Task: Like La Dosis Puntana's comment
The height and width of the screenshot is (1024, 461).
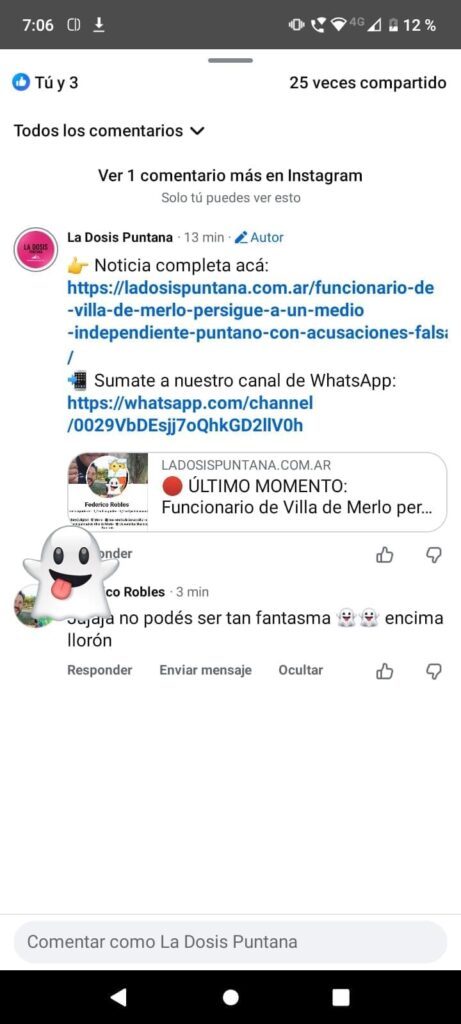Action: (385, 555)
